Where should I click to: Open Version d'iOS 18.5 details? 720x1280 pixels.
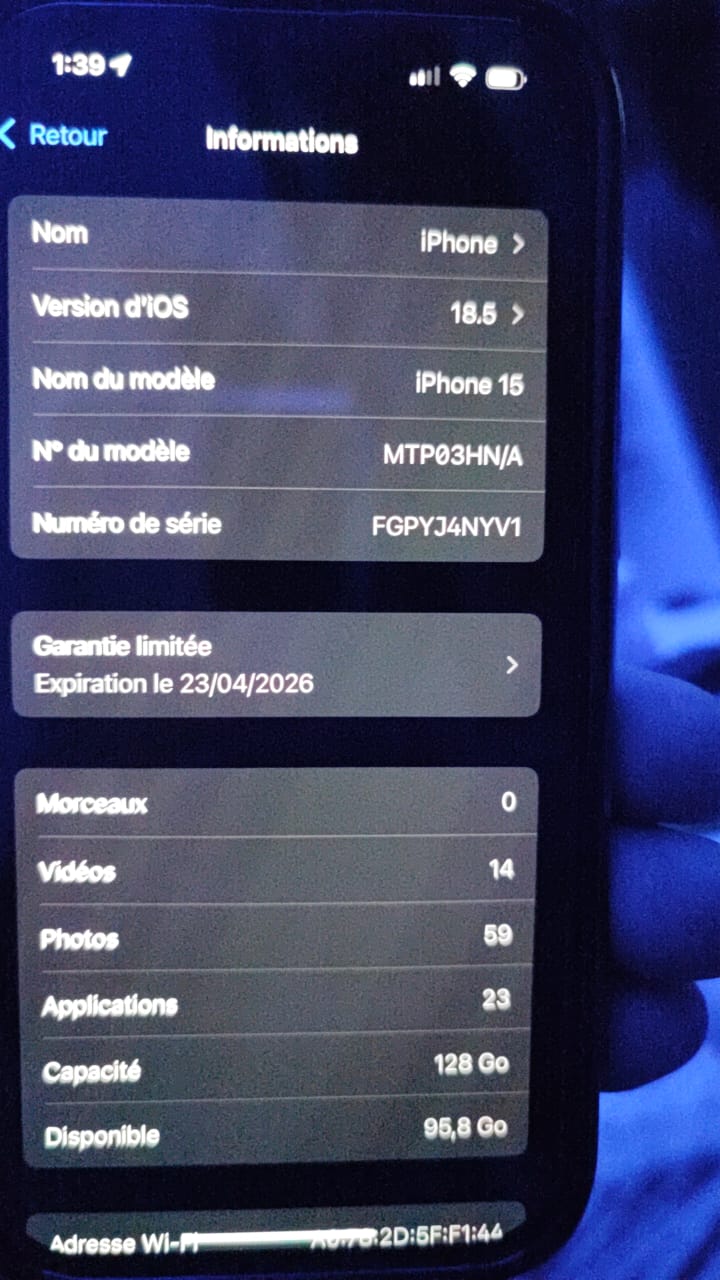[x=278, y=310]
